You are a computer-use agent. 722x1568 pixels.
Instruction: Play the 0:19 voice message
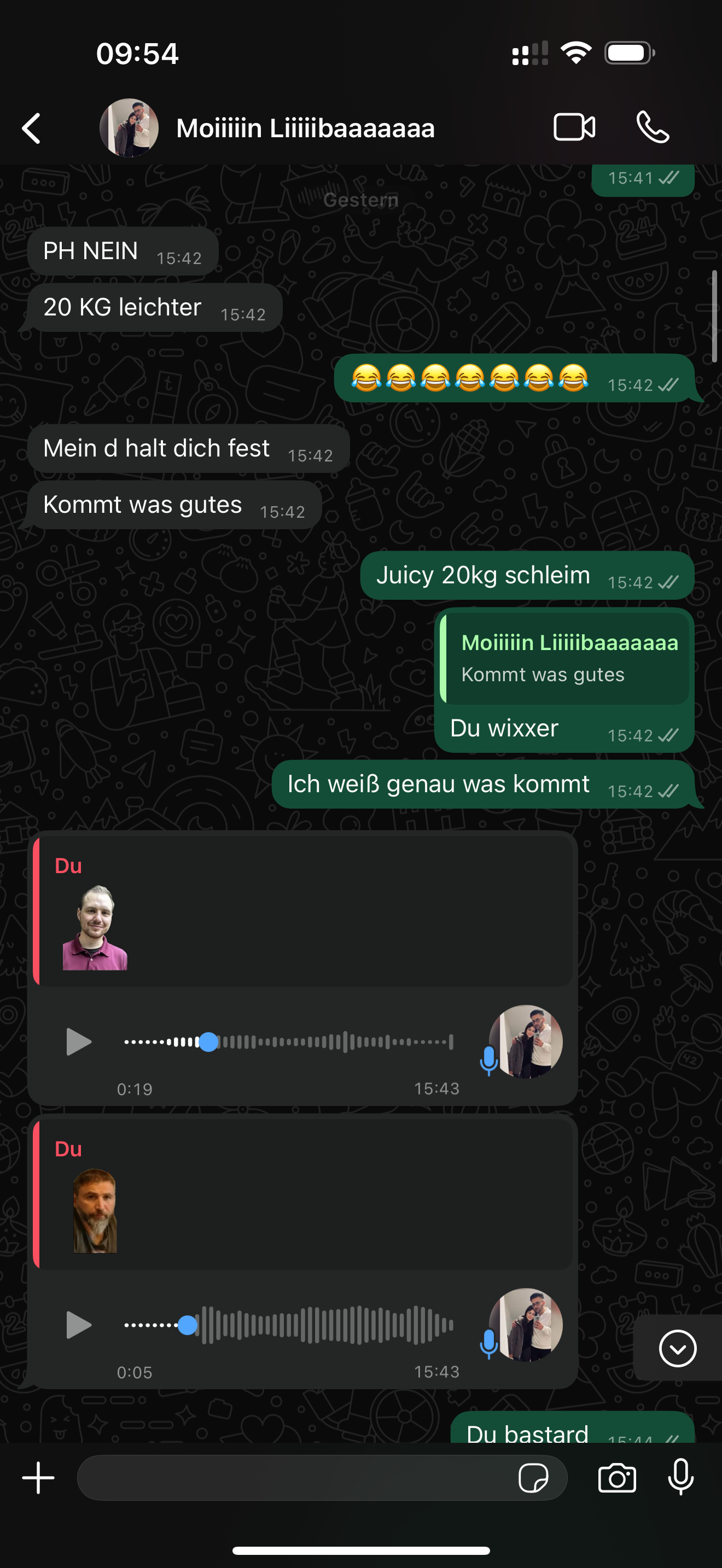click(x=78, y=1042)
